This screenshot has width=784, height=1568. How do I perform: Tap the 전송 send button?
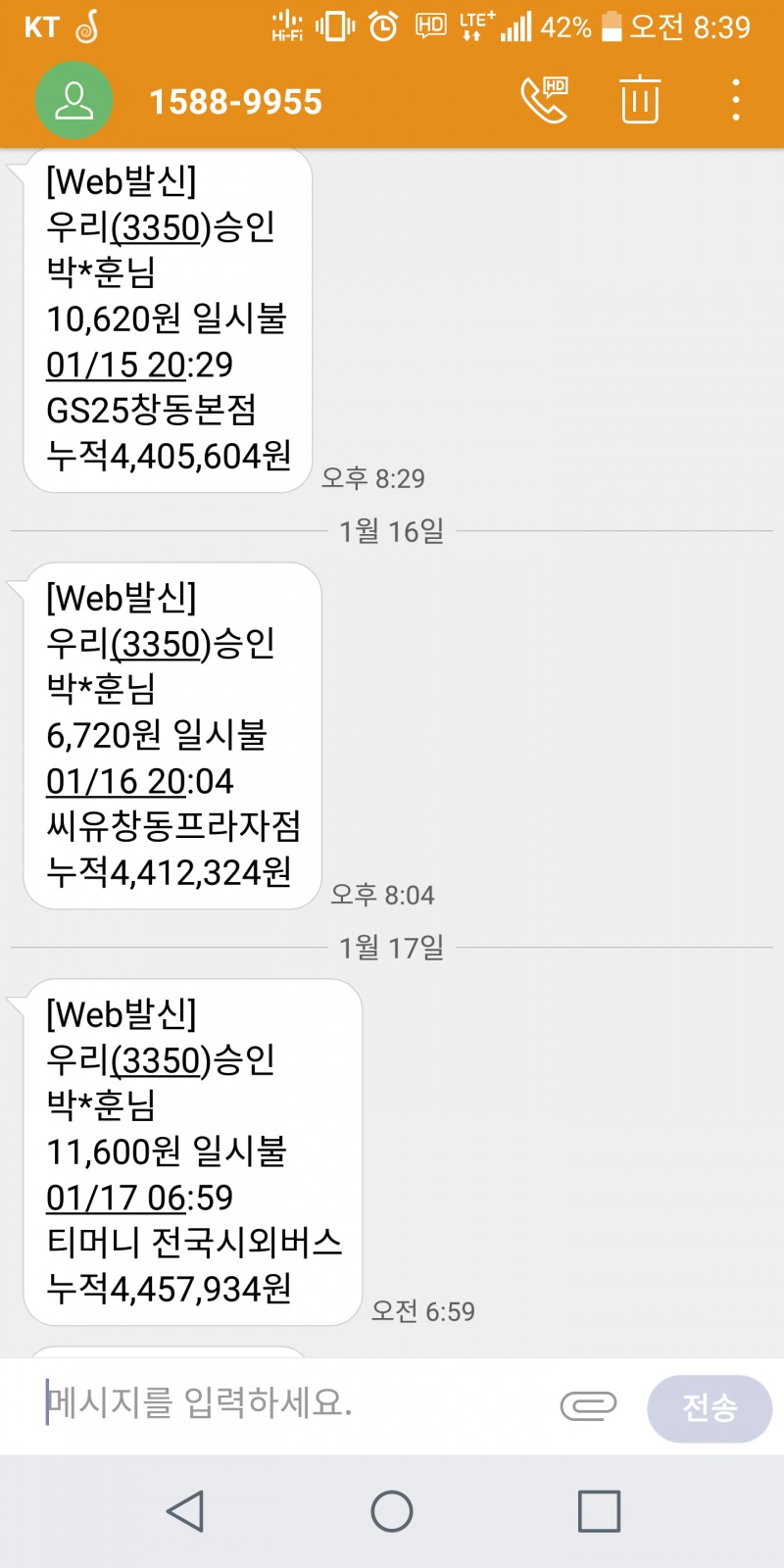click(x=710, y=1408)
